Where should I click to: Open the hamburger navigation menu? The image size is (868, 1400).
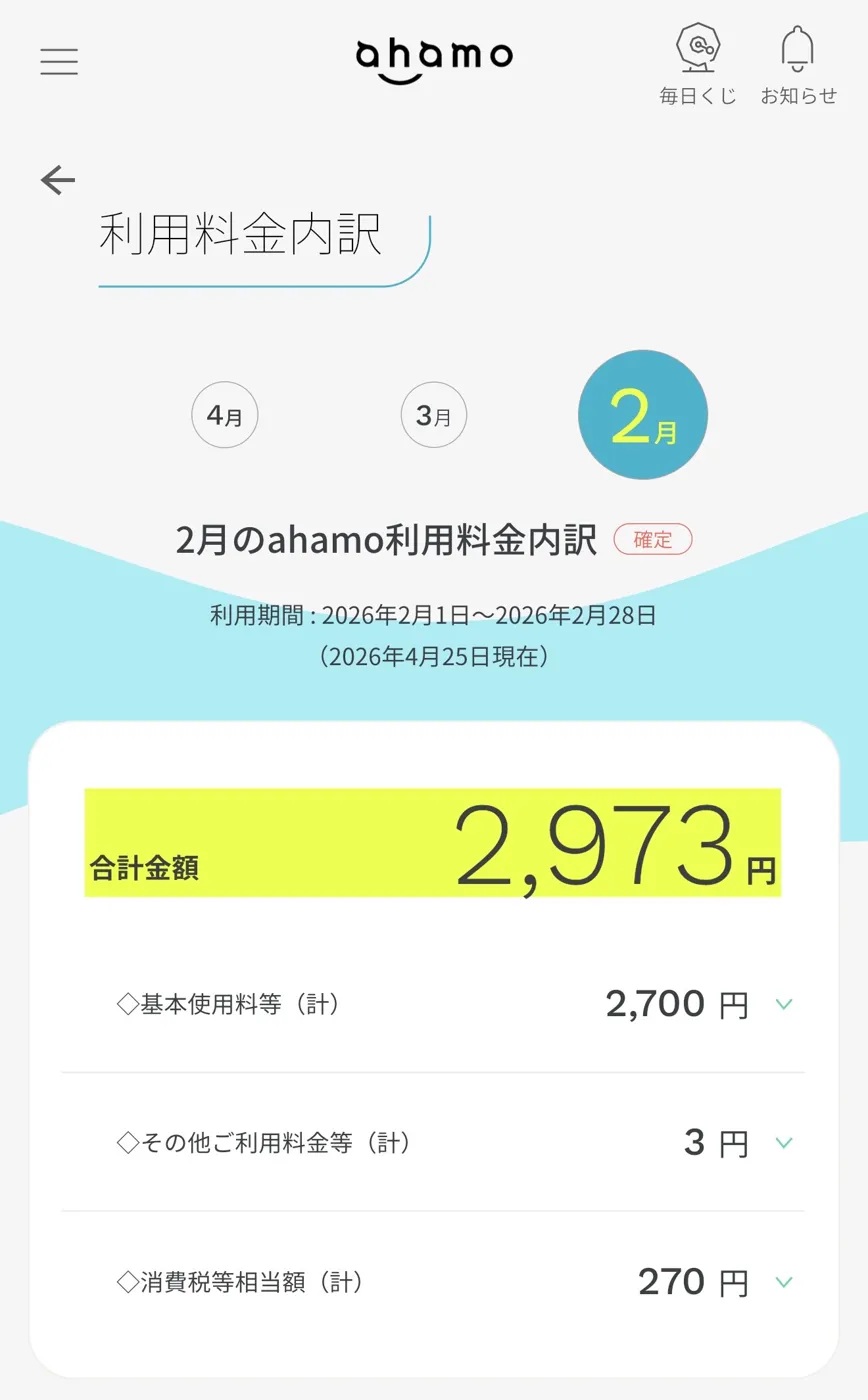(x=59, y=62)
